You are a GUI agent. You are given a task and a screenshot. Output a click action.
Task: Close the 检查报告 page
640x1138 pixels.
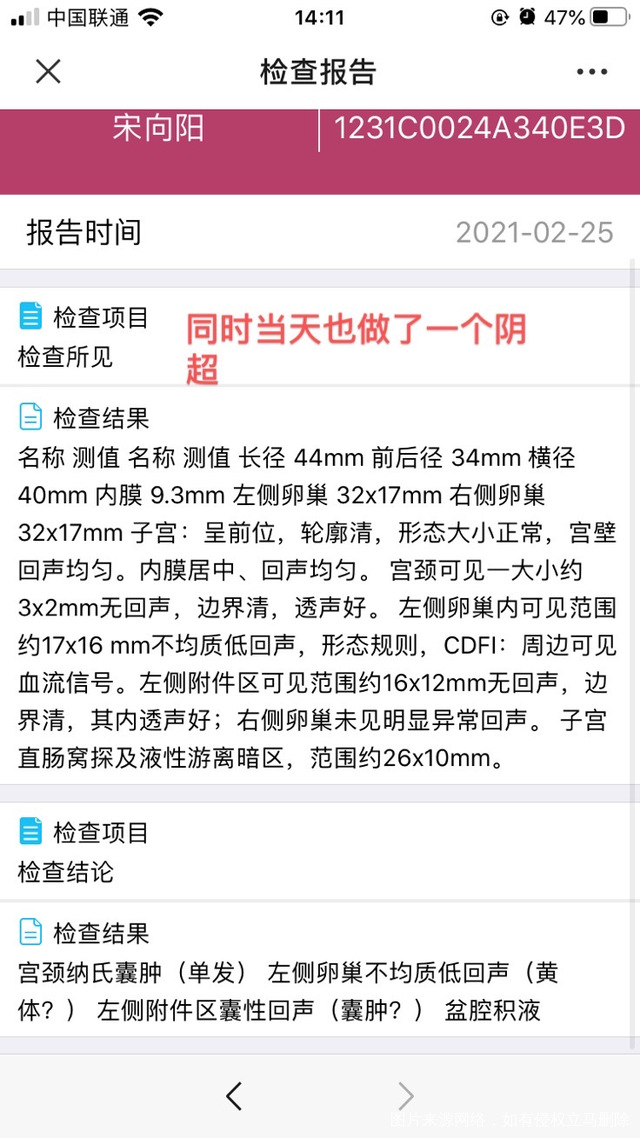pos(48,71)
